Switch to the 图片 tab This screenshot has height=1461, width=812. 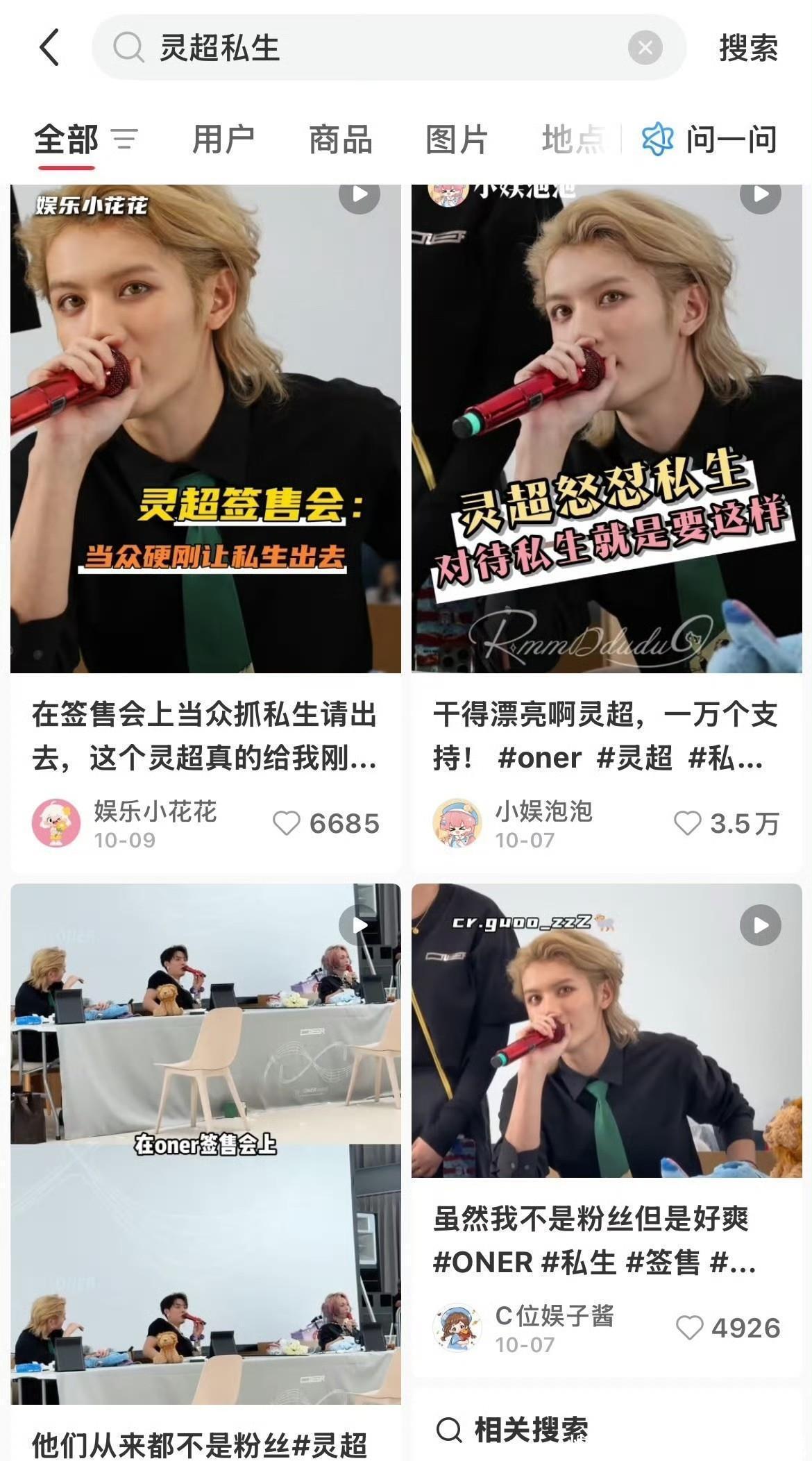pos(457,140)
